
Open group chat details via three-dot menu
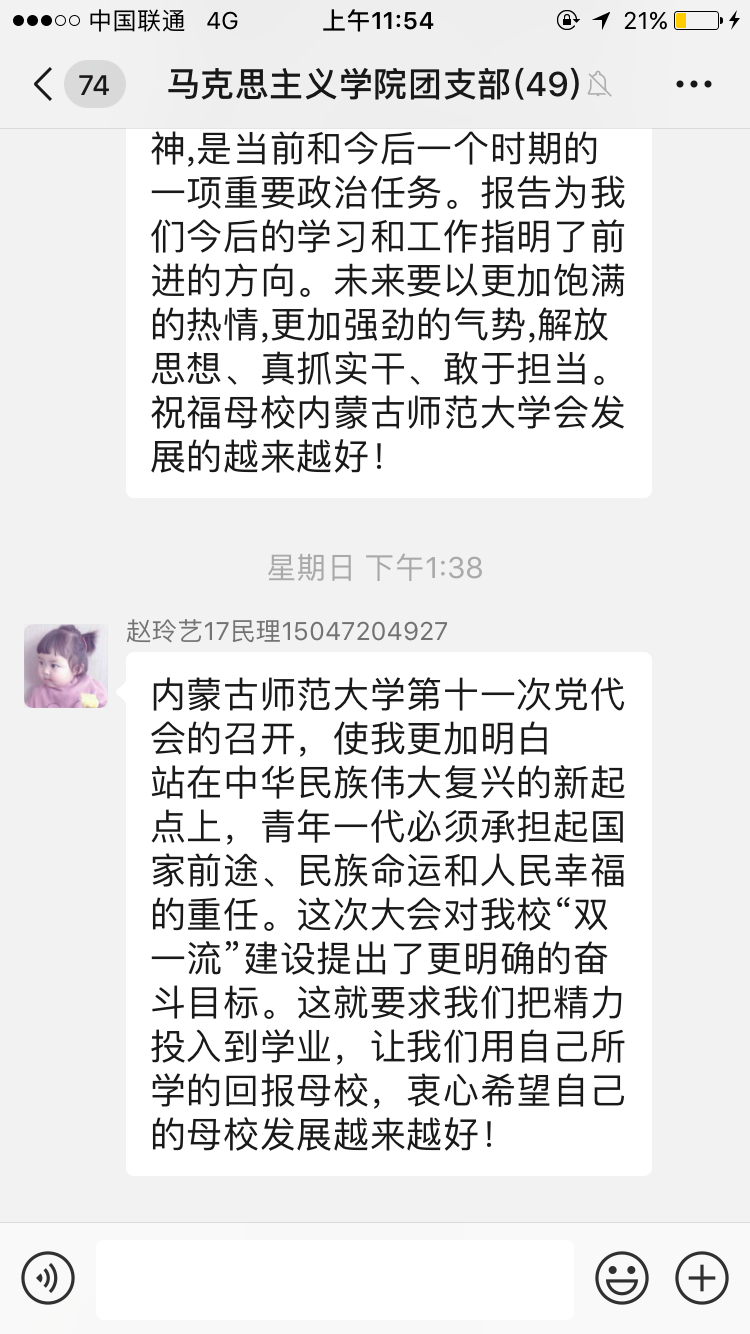pyautogui.click(x=693, y=85)
